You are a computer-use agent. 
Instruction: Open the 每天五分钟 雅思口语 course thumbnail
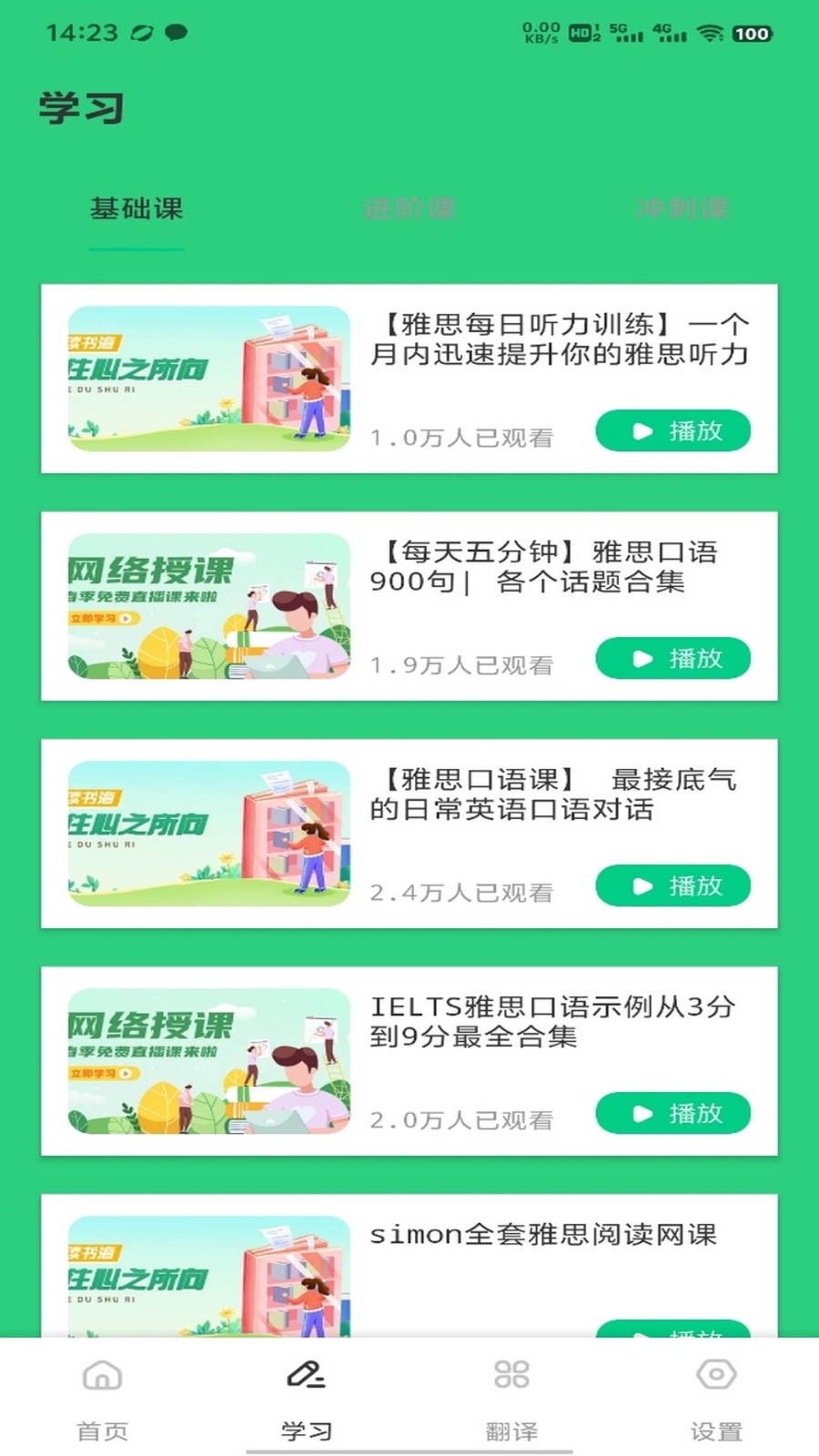click(x=208, y=606)
